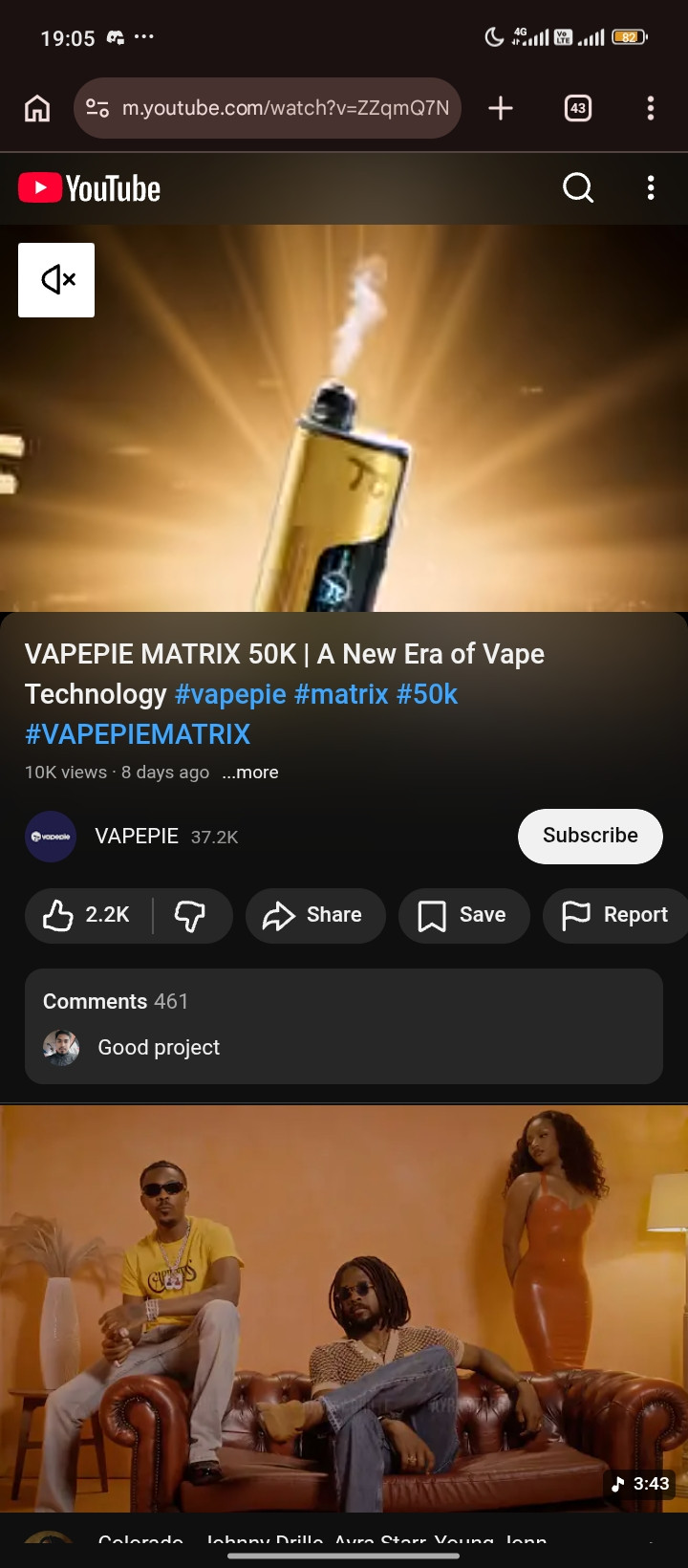This screenshot has width=688, height=1568.
Task: Open YouTube's overflow menu
Action: (651, 188)
